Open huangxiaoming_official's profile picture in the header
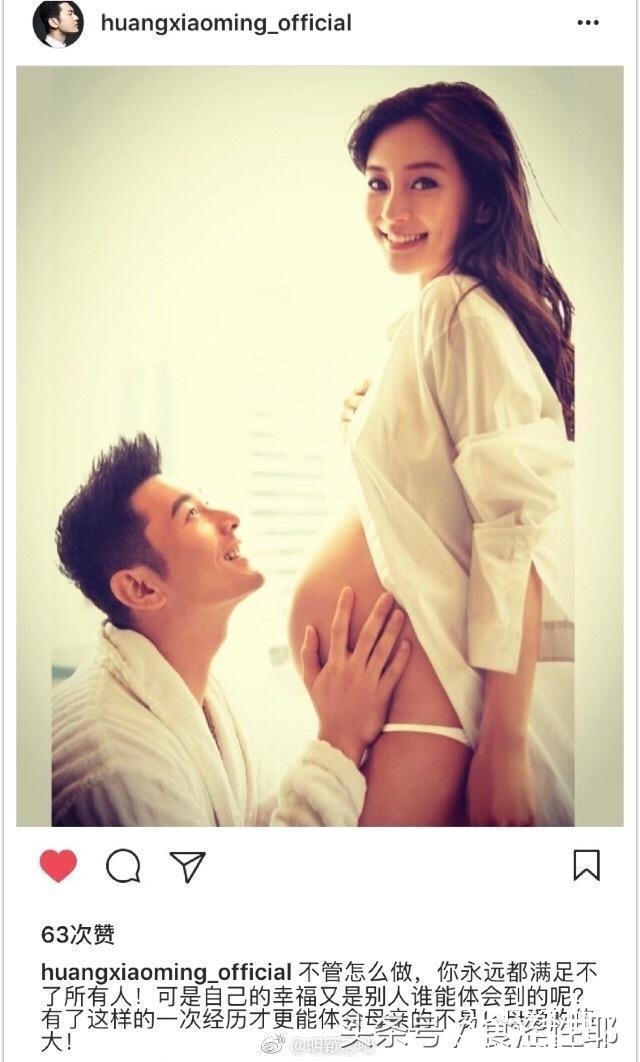640x1062 pixels. point(58,23)
